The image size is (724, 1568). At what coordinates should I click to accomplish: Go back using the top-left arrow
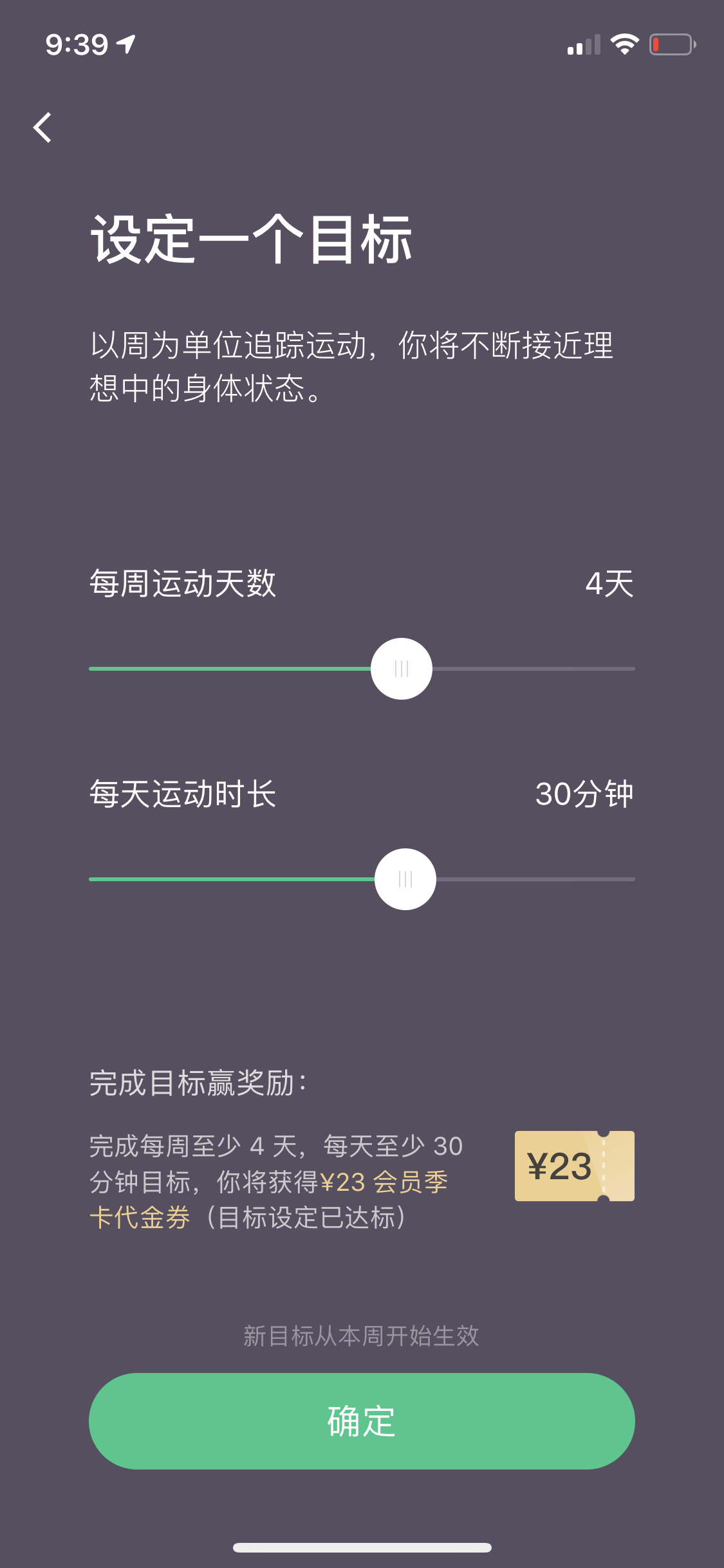click(x=42, y=127)
